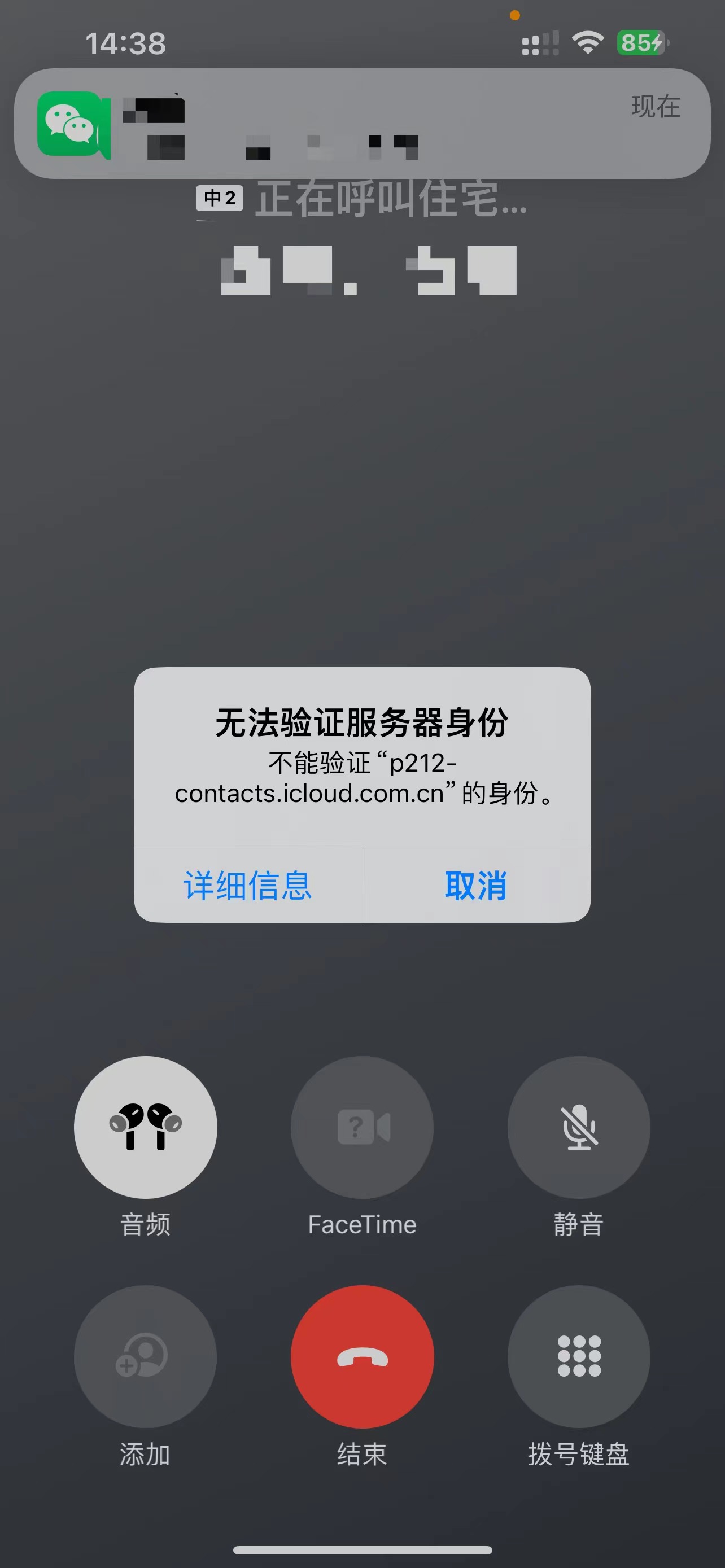Add another caller with 添加

146,1356
